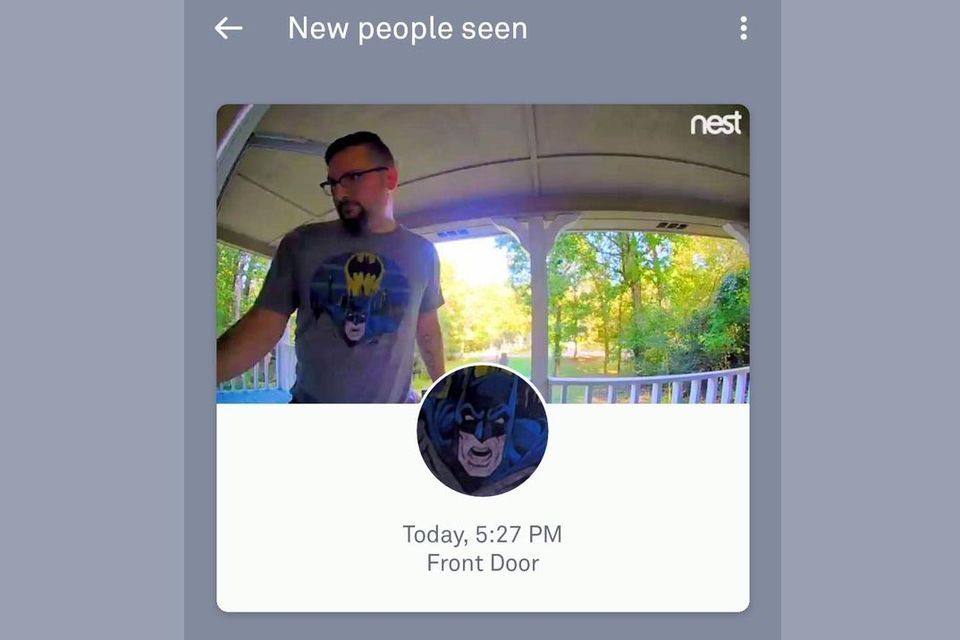Open the three-dot overflow menu
Screen dimensions: 960x640
coord(743,28)
